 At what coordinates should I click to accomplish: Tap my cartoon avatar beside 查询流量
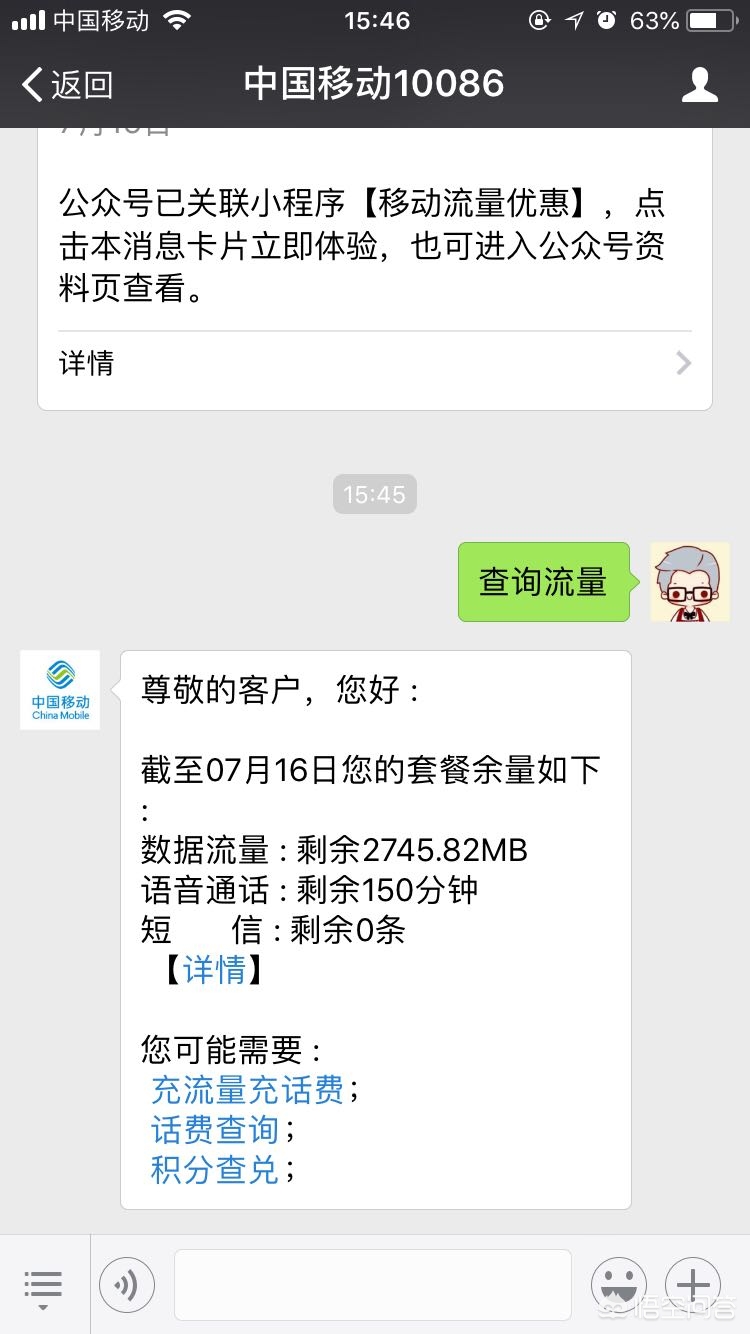(690, 582)
